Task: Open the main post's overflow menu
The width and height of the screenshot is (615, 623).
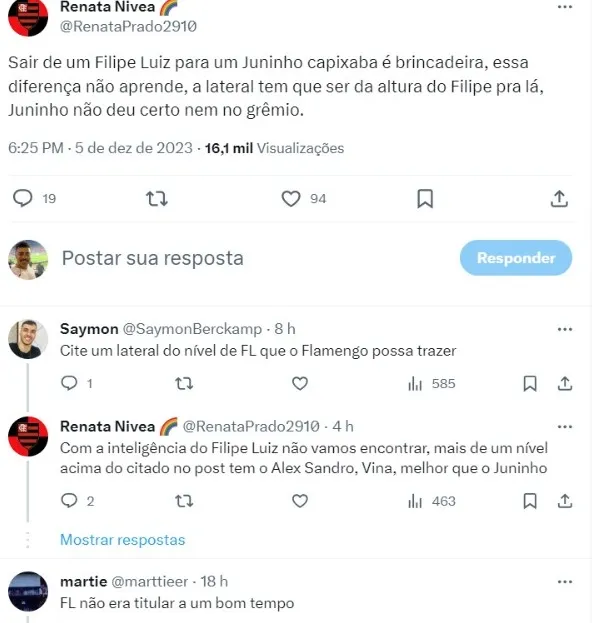Action: tap(565, 7)
